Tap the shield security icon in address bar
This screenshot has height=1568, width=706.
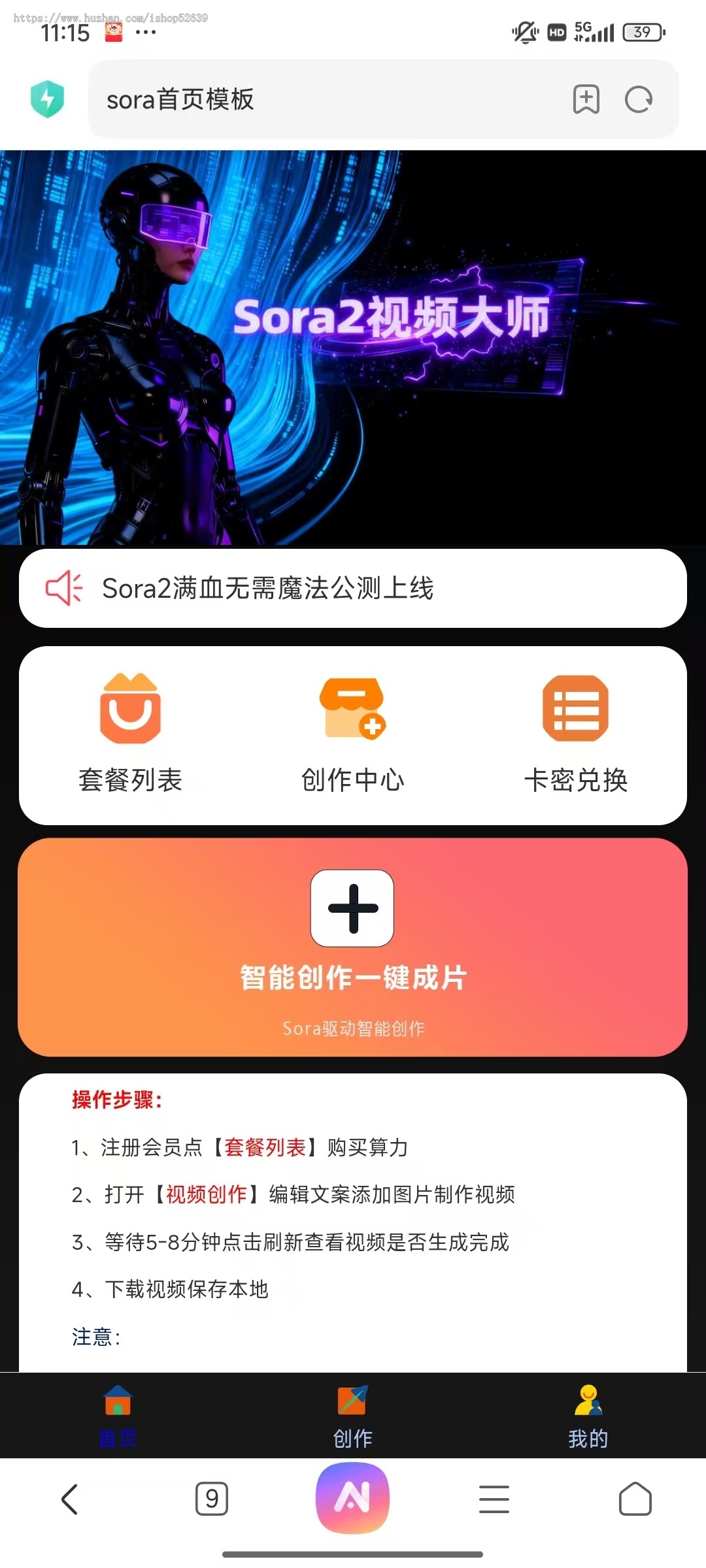point(49,99)
